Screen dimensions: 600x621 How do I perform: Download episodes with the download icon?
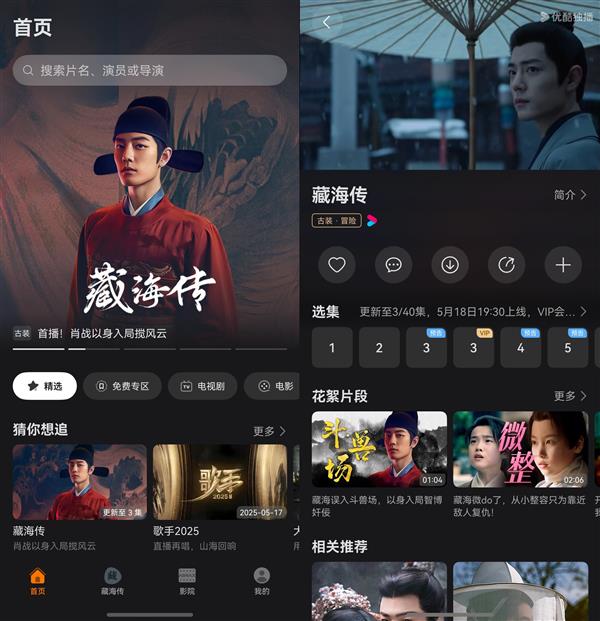[x=450, y=265]
